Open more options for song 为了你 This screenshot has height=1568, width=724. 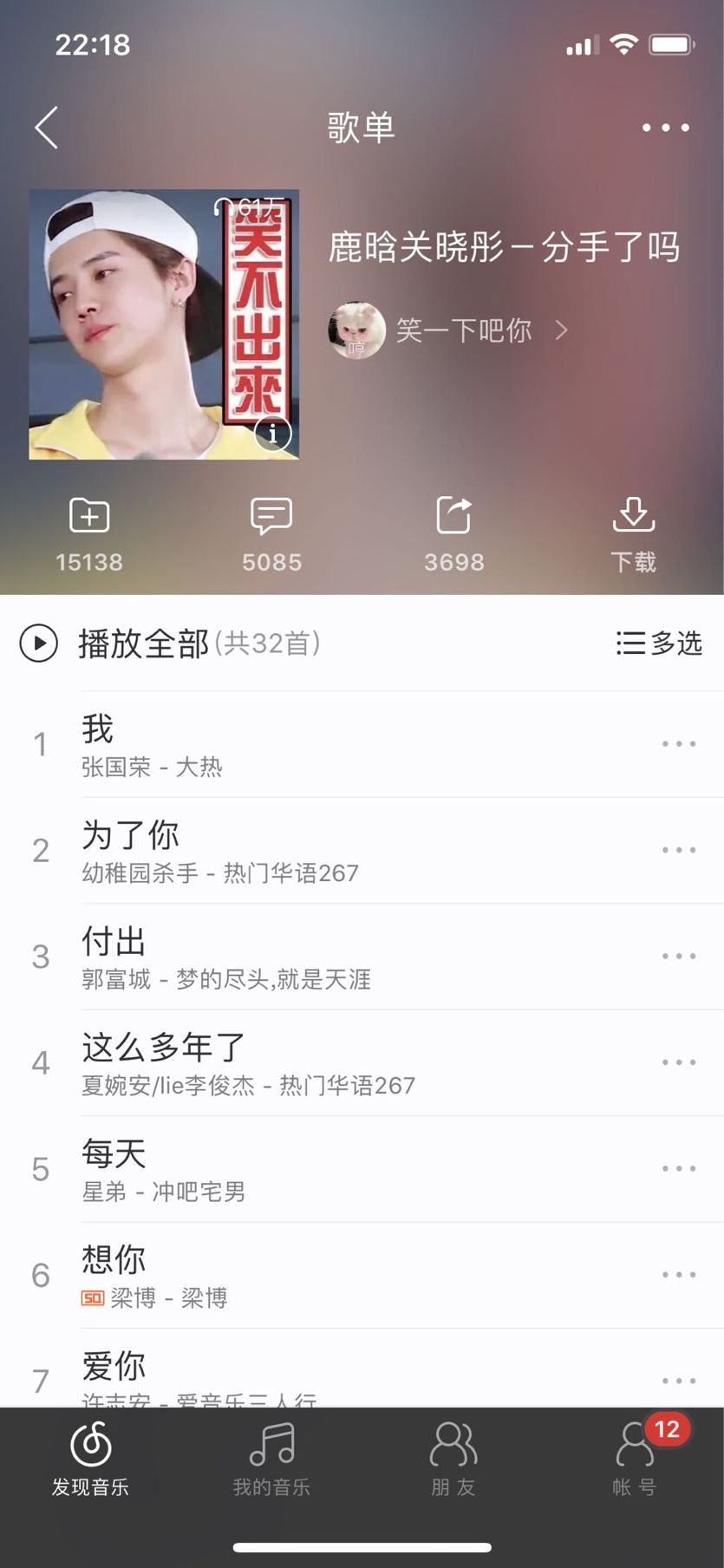678,851
